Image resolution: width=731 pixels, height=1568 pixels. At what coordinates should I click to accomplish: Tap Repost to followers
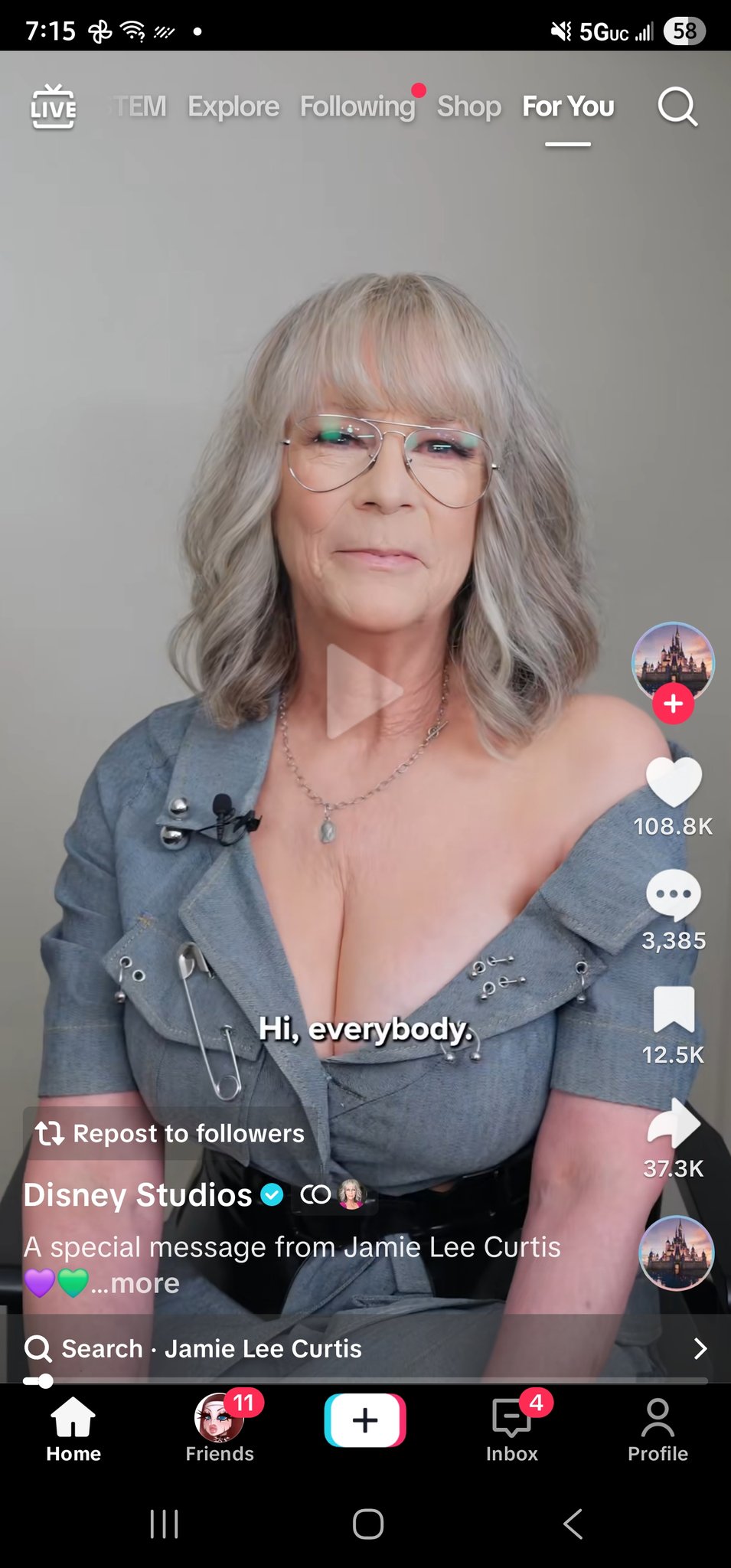(170, 1133)
